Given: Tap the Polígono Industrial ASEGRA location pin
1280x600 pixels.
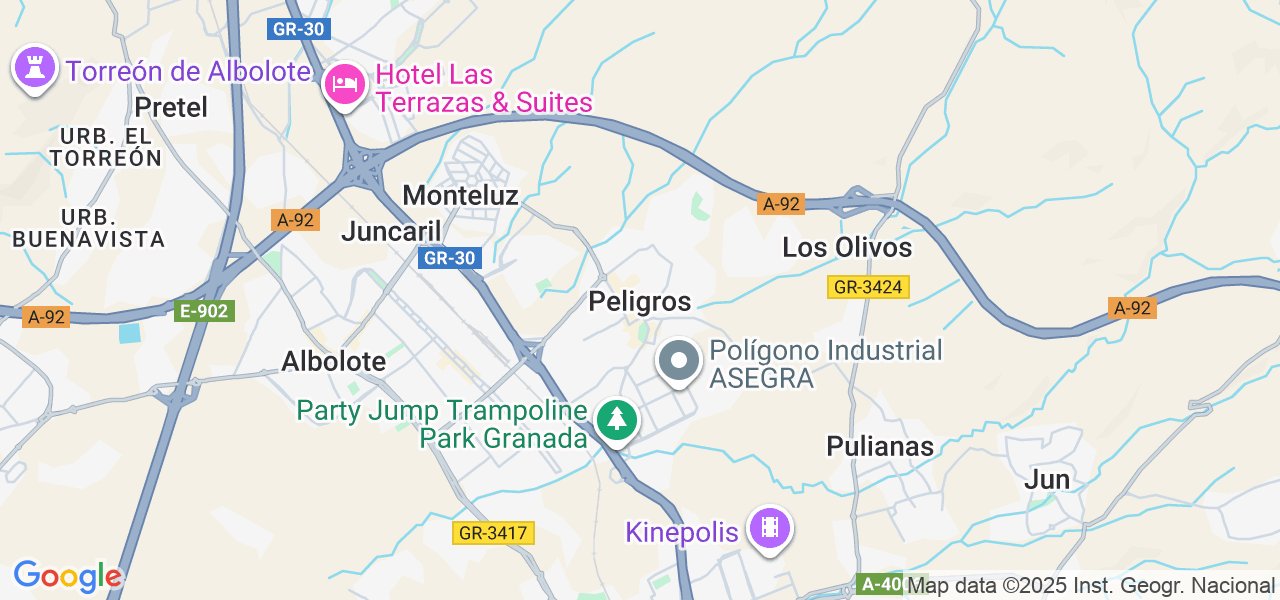Looking at the screenshot, I should [680, 361].
